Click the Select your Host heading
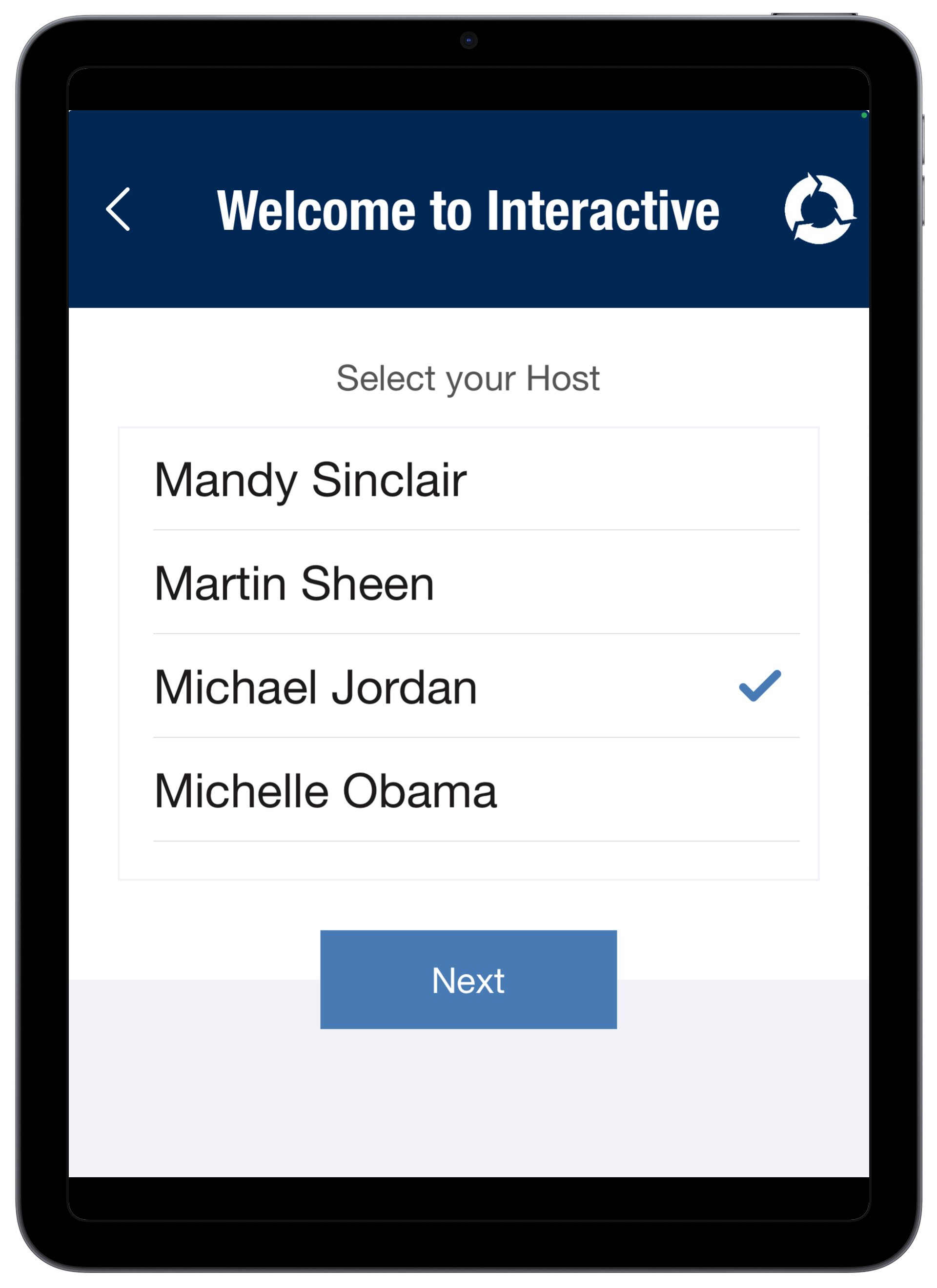Image resolution: width=937 pixels, height=1288 pixels. coord(468,377)
